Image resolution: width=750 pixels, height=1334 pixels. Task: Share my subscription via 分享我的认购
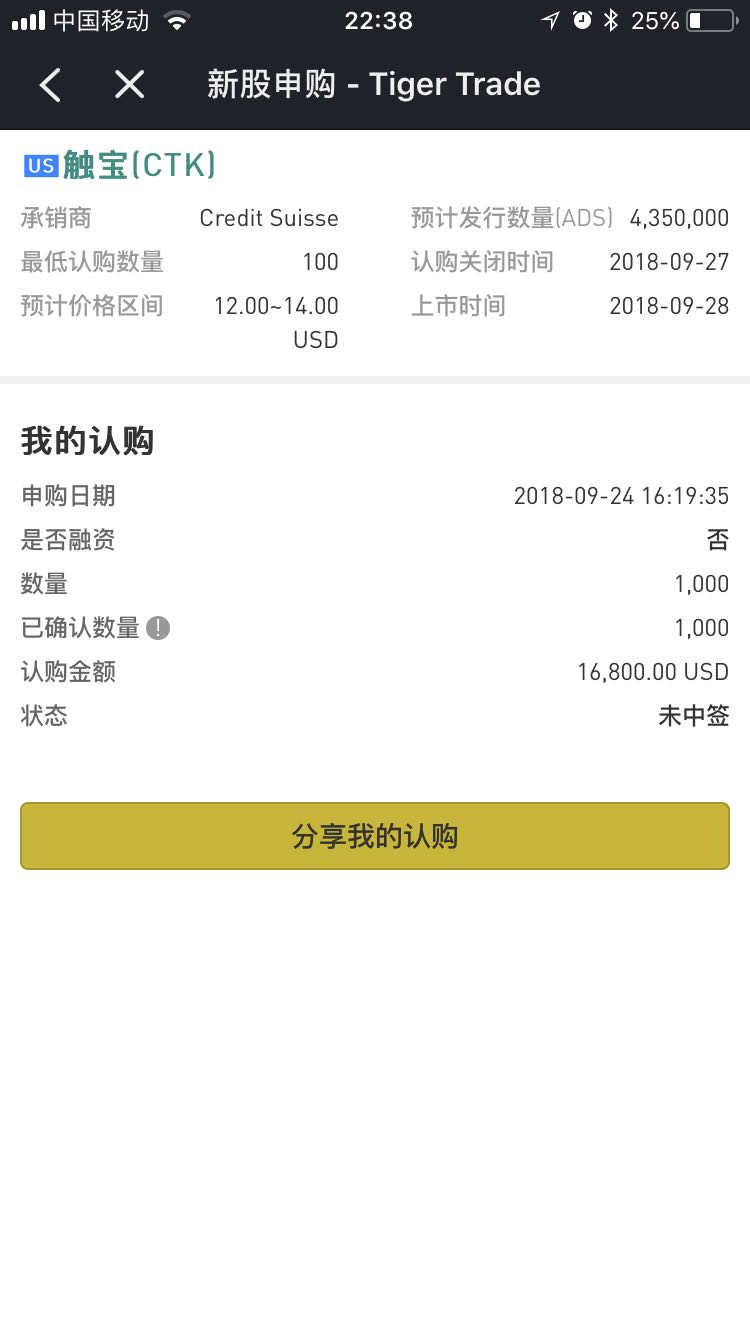(x=375, y=836)
